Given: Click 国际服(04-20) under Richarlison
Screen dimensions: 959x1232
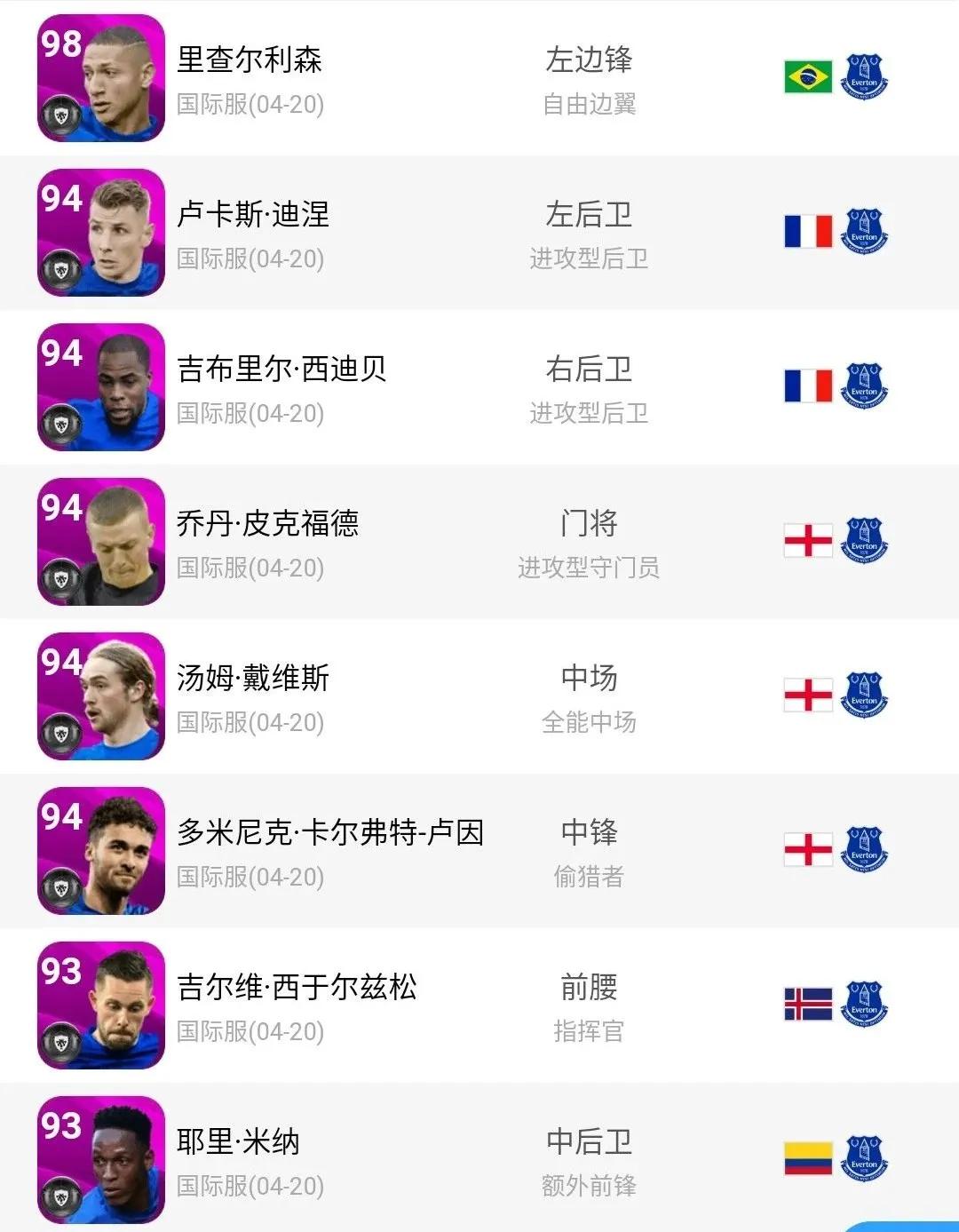Looking at the screenshot, I should click(251, 105).
